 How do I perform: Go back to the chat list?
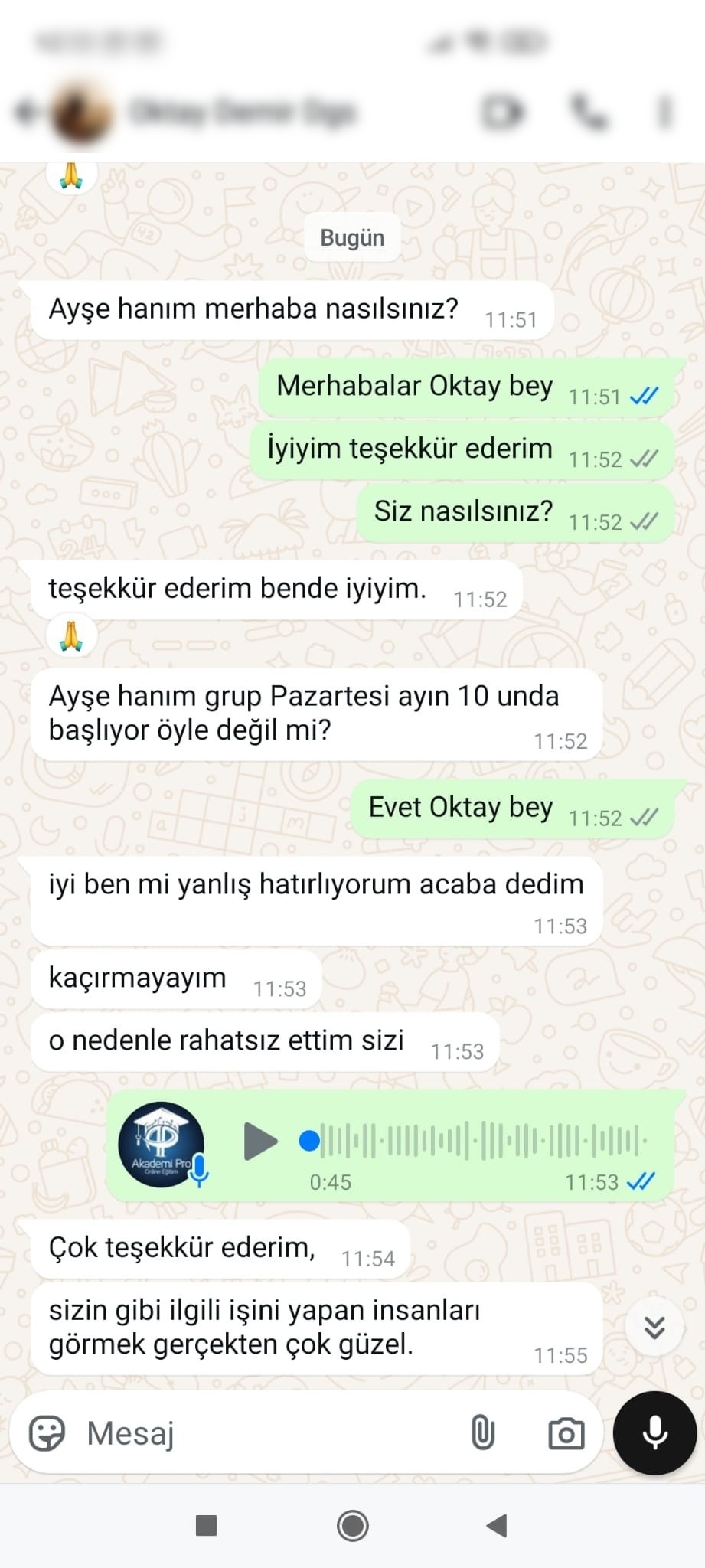pyautogui.click(x=28, y=113)
